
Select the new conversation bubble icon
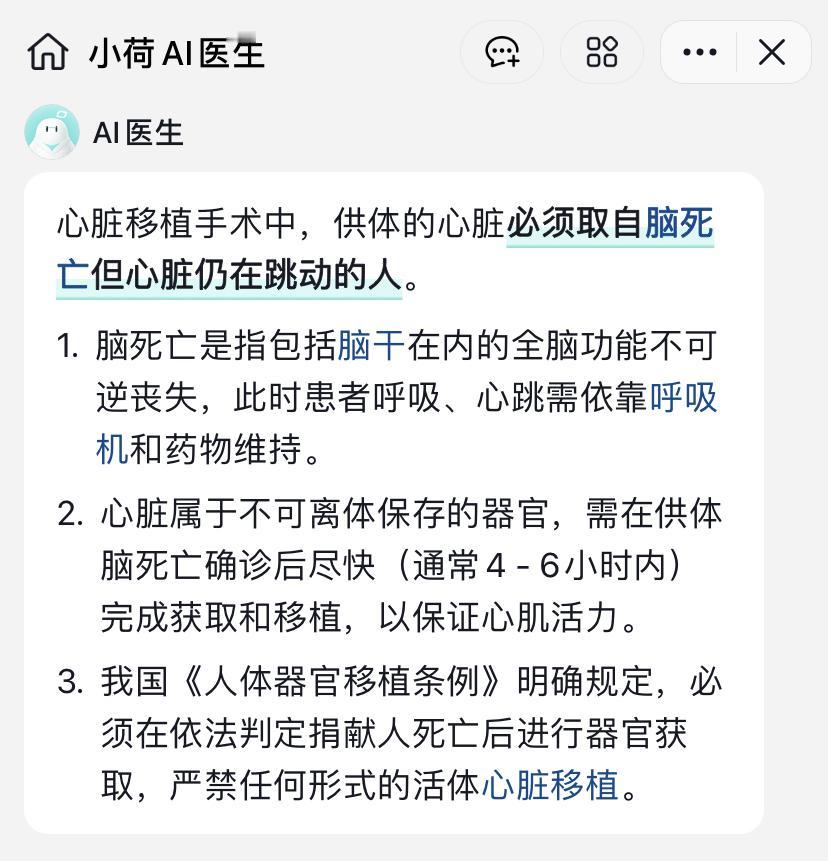click(x=502, y=52)
